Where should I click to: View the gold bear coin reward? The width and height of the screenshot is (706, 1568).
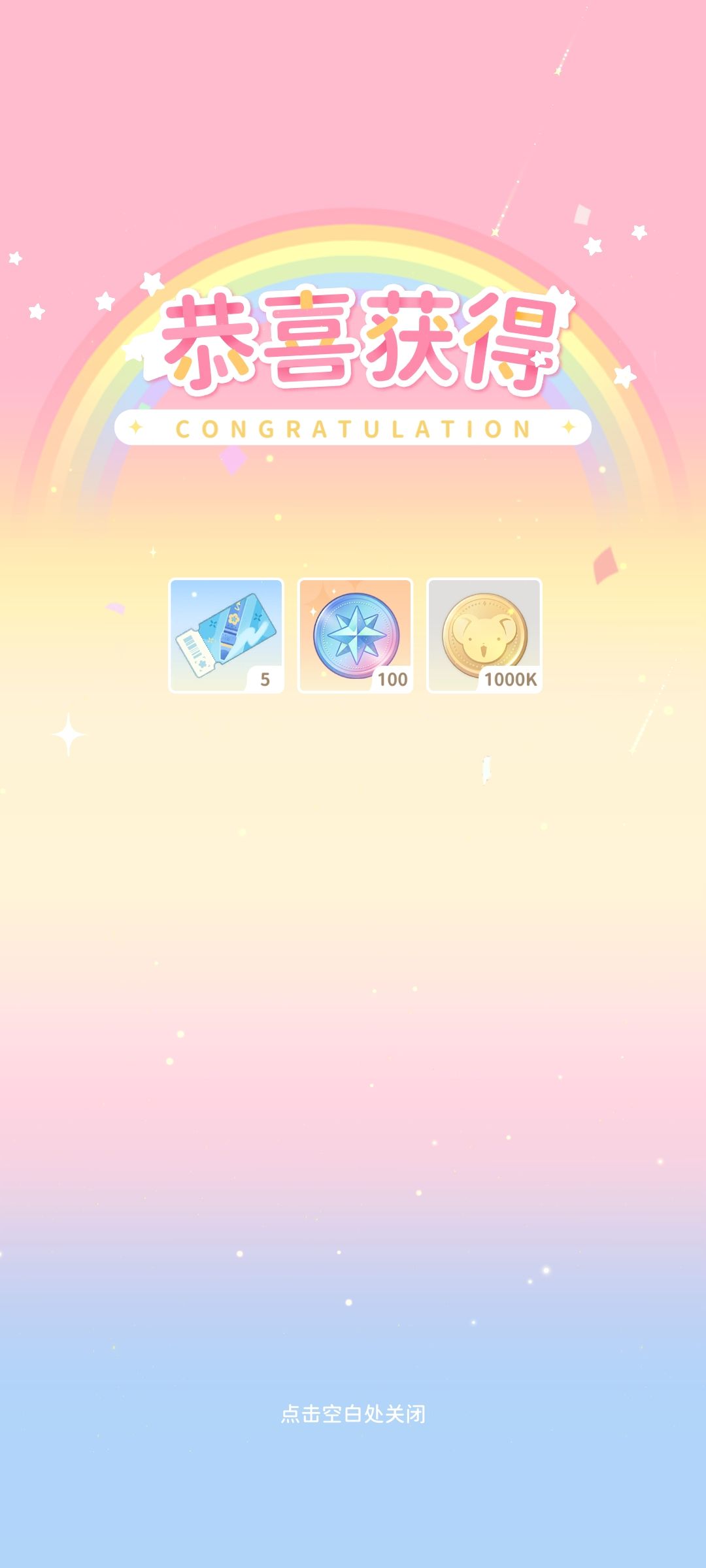coord(484,636)
